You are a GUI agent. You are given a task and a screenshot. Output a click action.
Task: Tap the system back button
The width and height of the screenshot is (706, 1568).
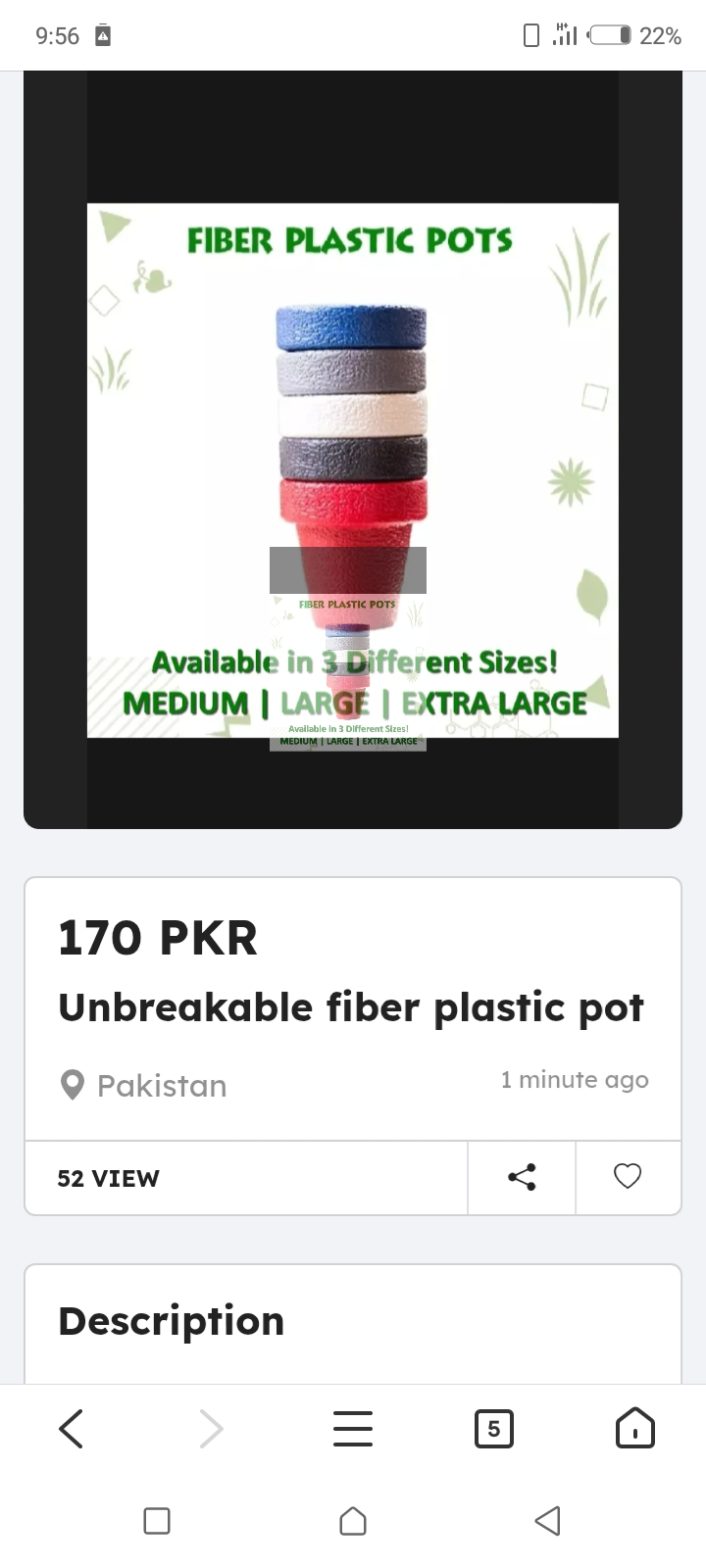pos(547,1521)
